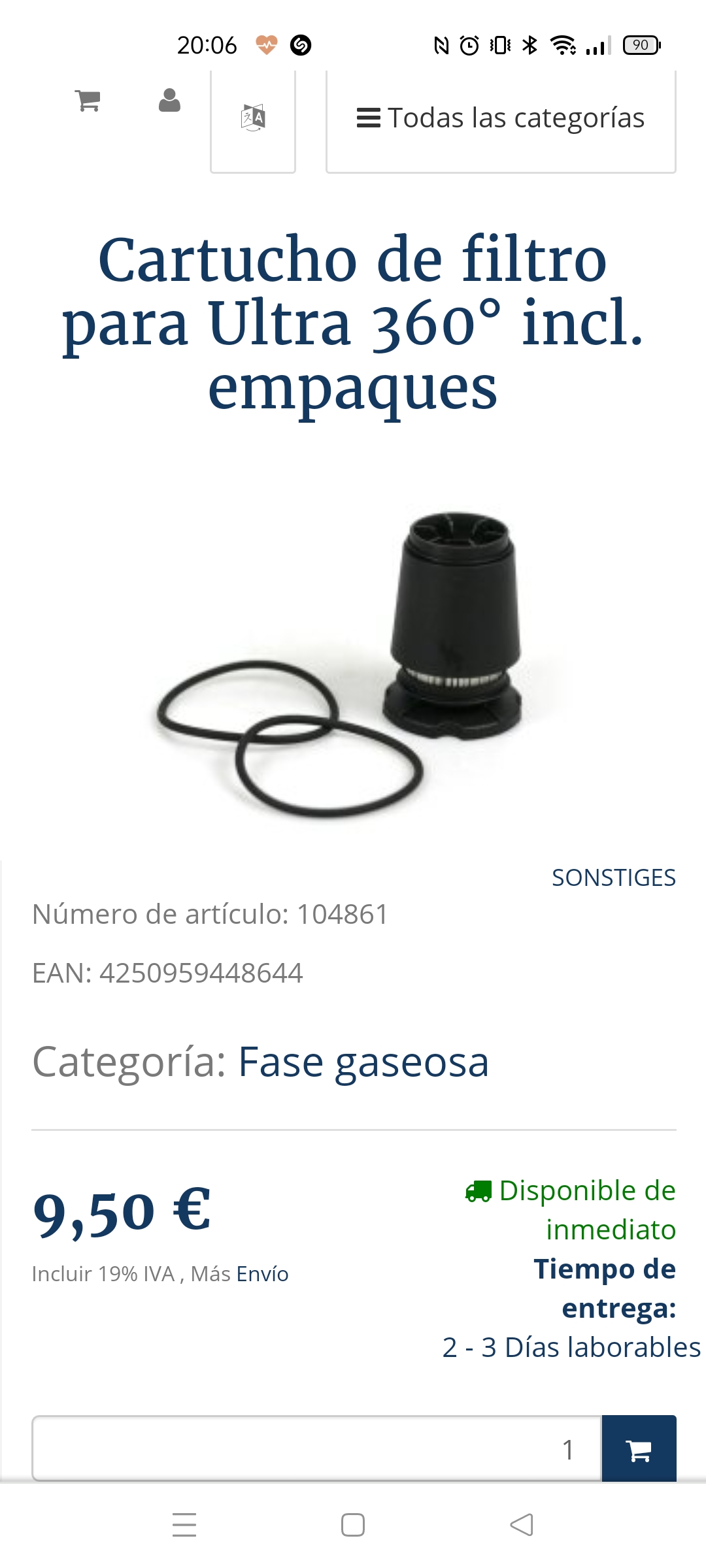Open the SONSTIGES brand link
The height and width of the screenshot is (1568, 706).
coord(613,877)
